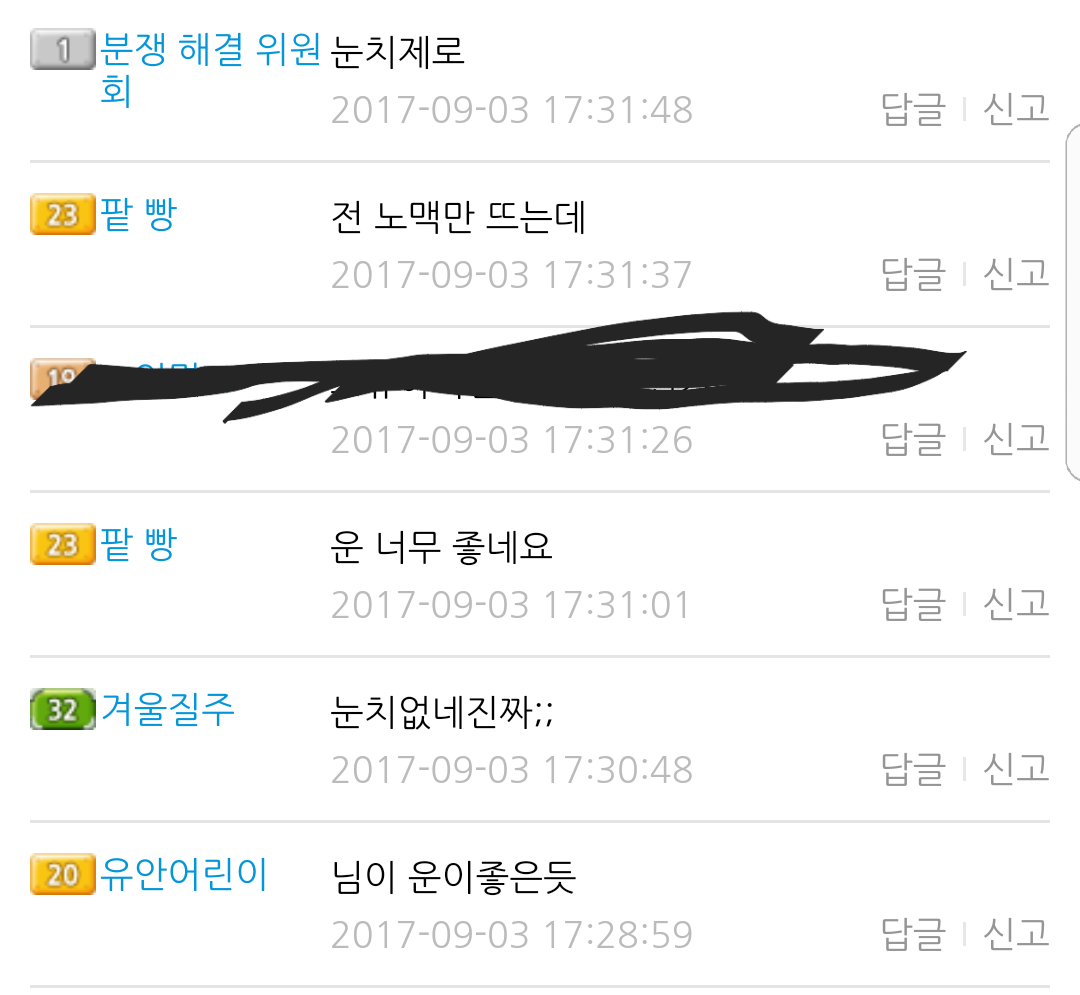The width and height of the screenshot is (1080, 995).
Task: Open 팥 빵's profile from '운 너무 좋네요'
Action: tap(138, 545)
